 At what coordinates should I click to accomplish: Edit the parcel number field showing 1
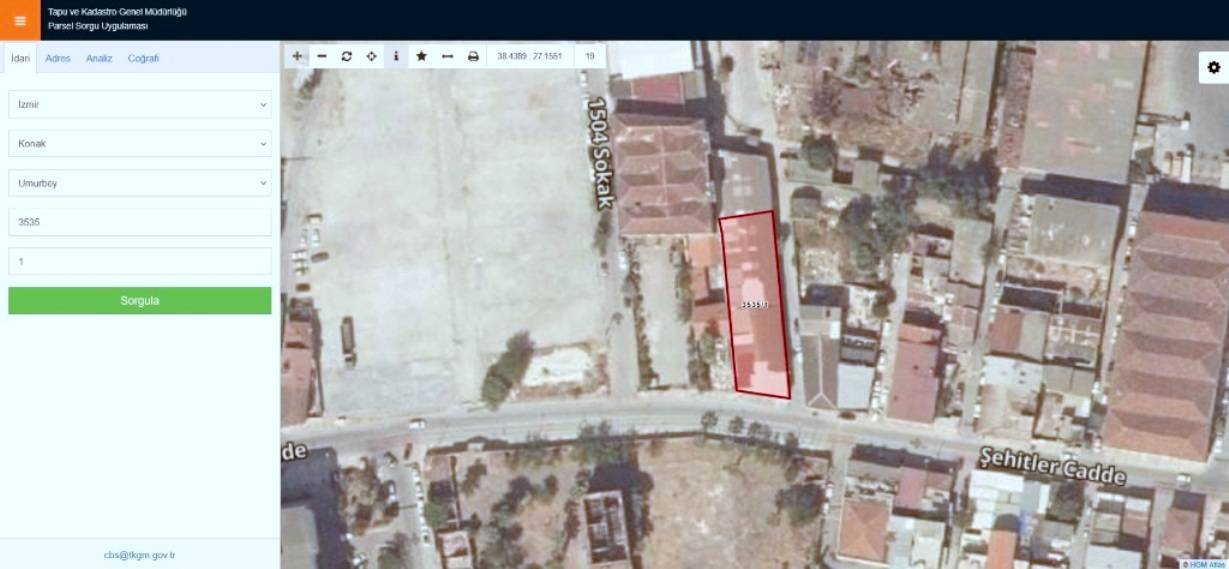coord(139,261)
